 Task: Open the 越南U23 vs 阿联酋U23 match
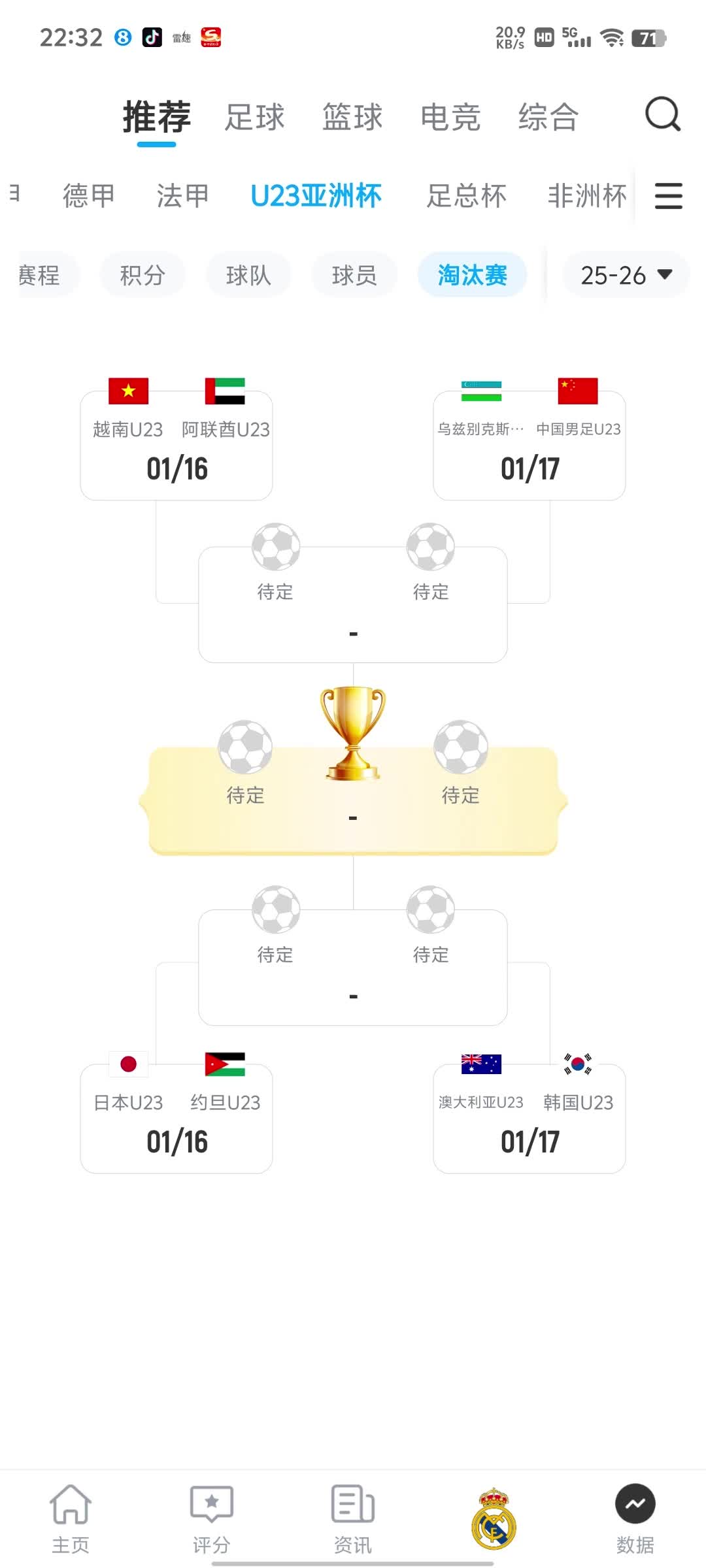point(175,444)
